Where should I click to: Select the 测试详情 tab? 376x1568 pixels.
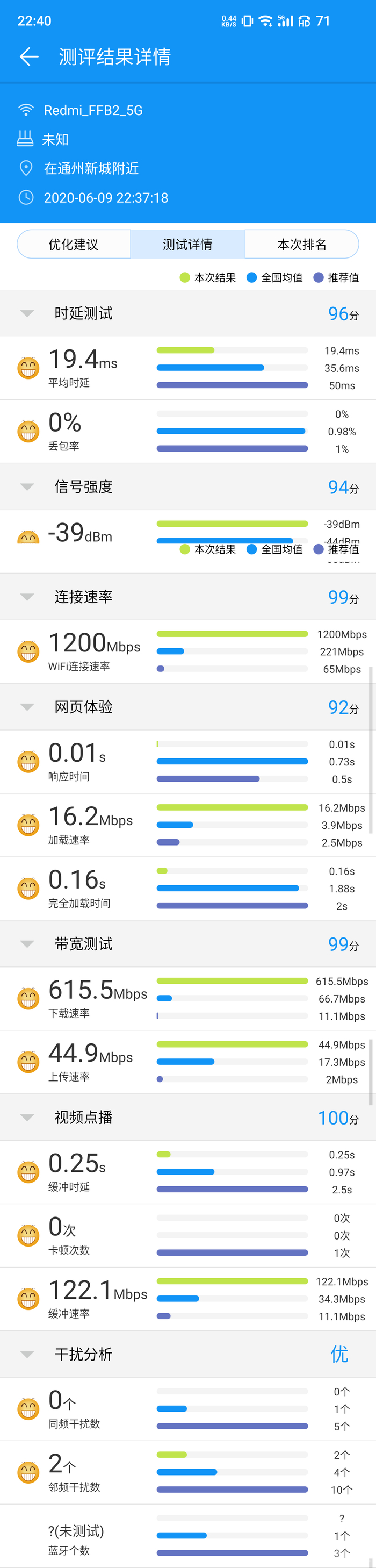click(187, 244)
